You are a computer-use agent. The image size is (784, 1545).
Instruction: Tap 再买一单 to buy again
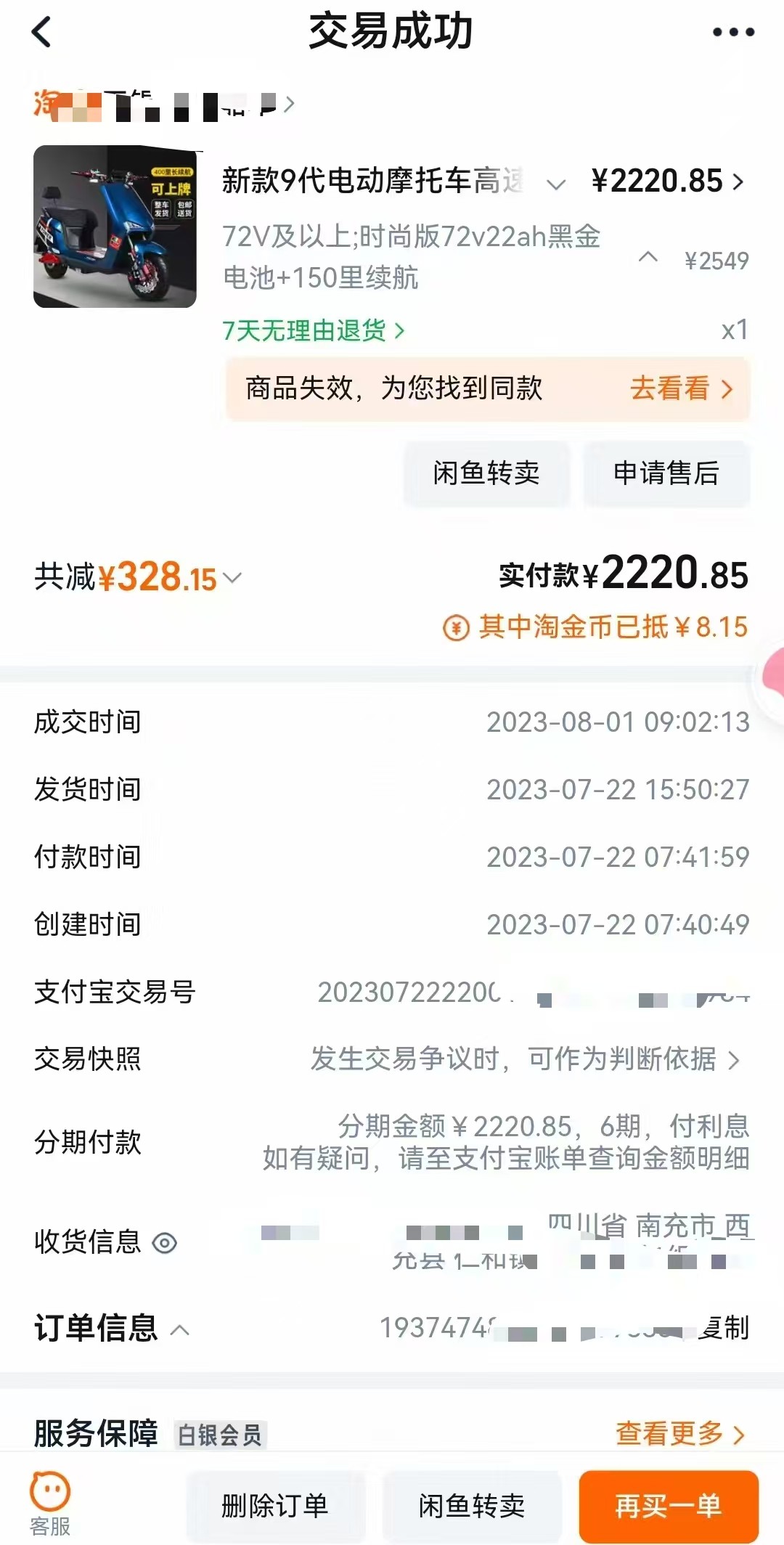tap(668, 1507)
